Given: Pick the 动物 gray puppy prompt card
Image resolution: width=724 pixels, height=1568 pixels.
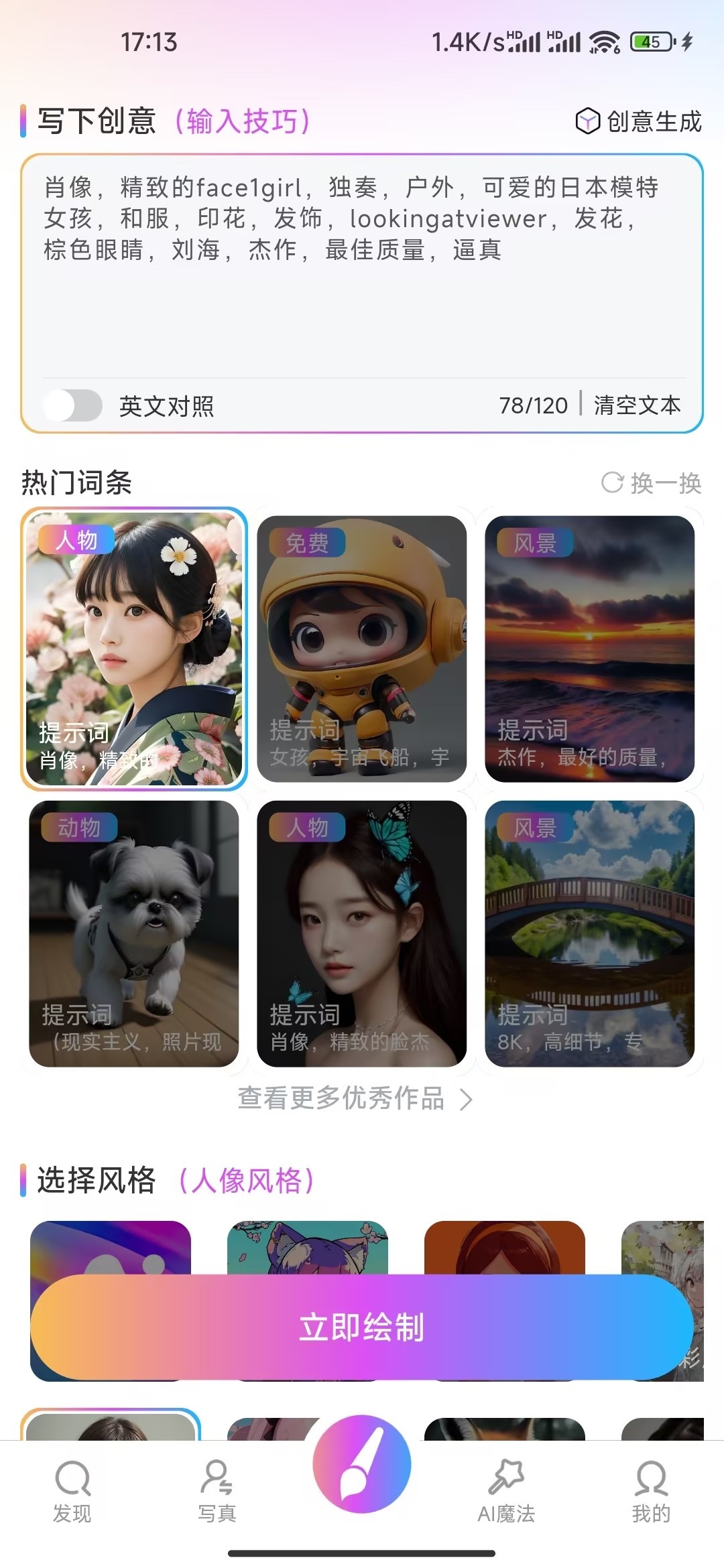Looking at the screenshot, I should [x=134, y=933].
